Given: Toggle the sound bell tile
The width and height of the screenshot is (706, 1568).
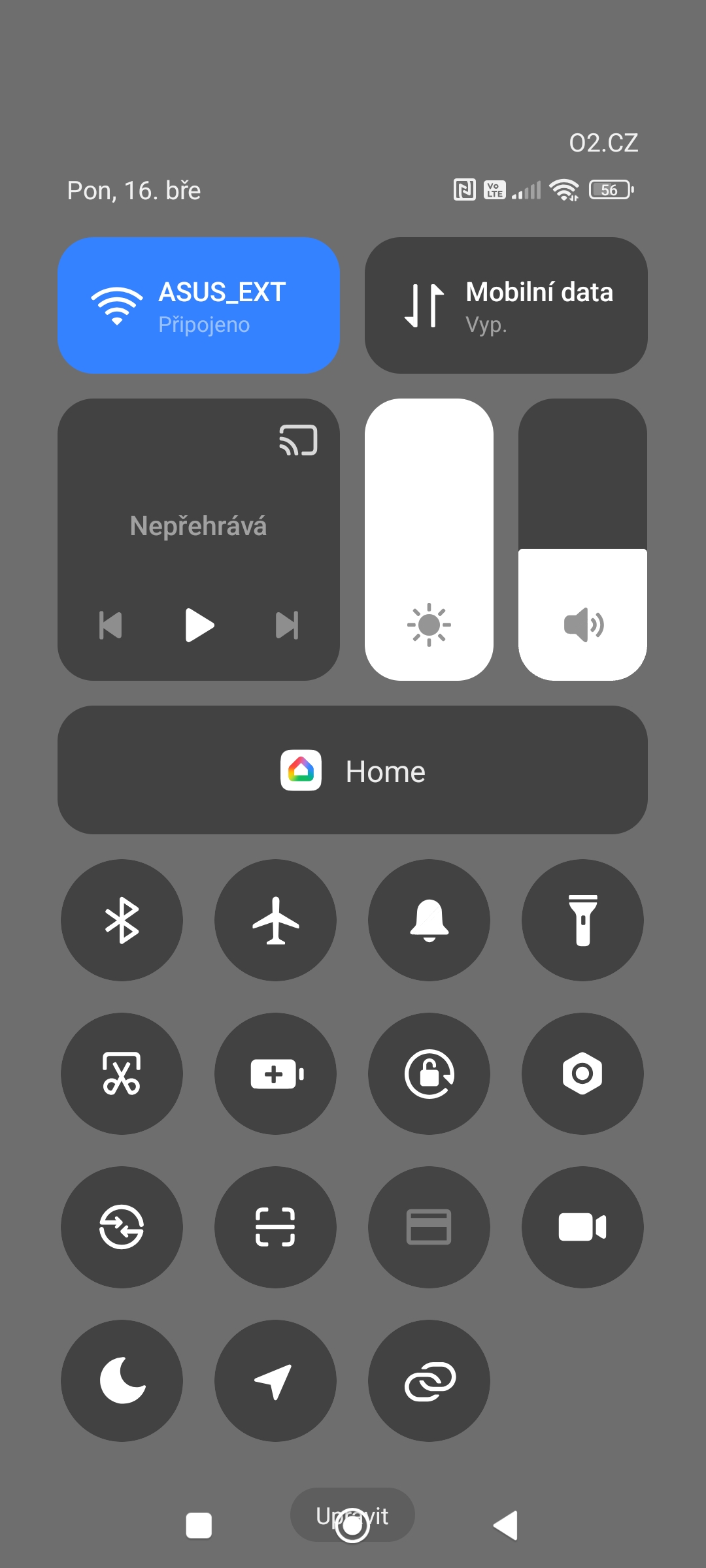Looking at the screenshot, I should point(429,920).
